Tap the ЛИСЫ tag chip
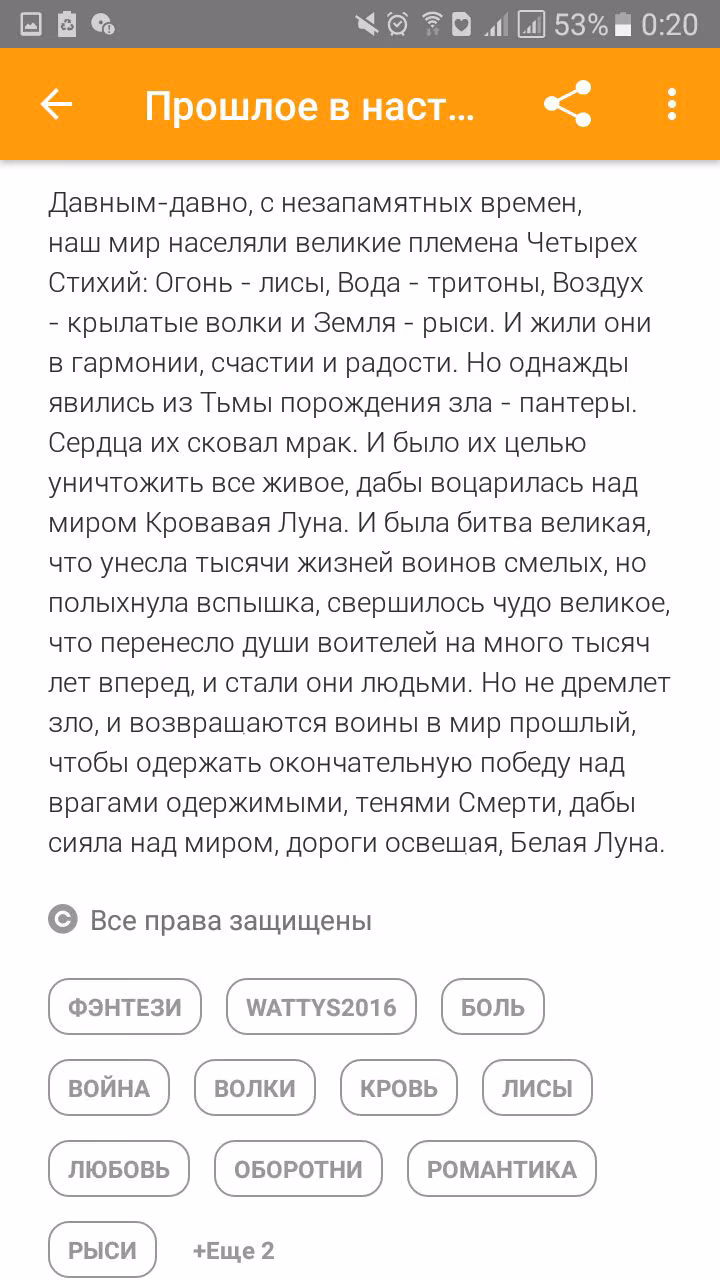 point(537,1088)
